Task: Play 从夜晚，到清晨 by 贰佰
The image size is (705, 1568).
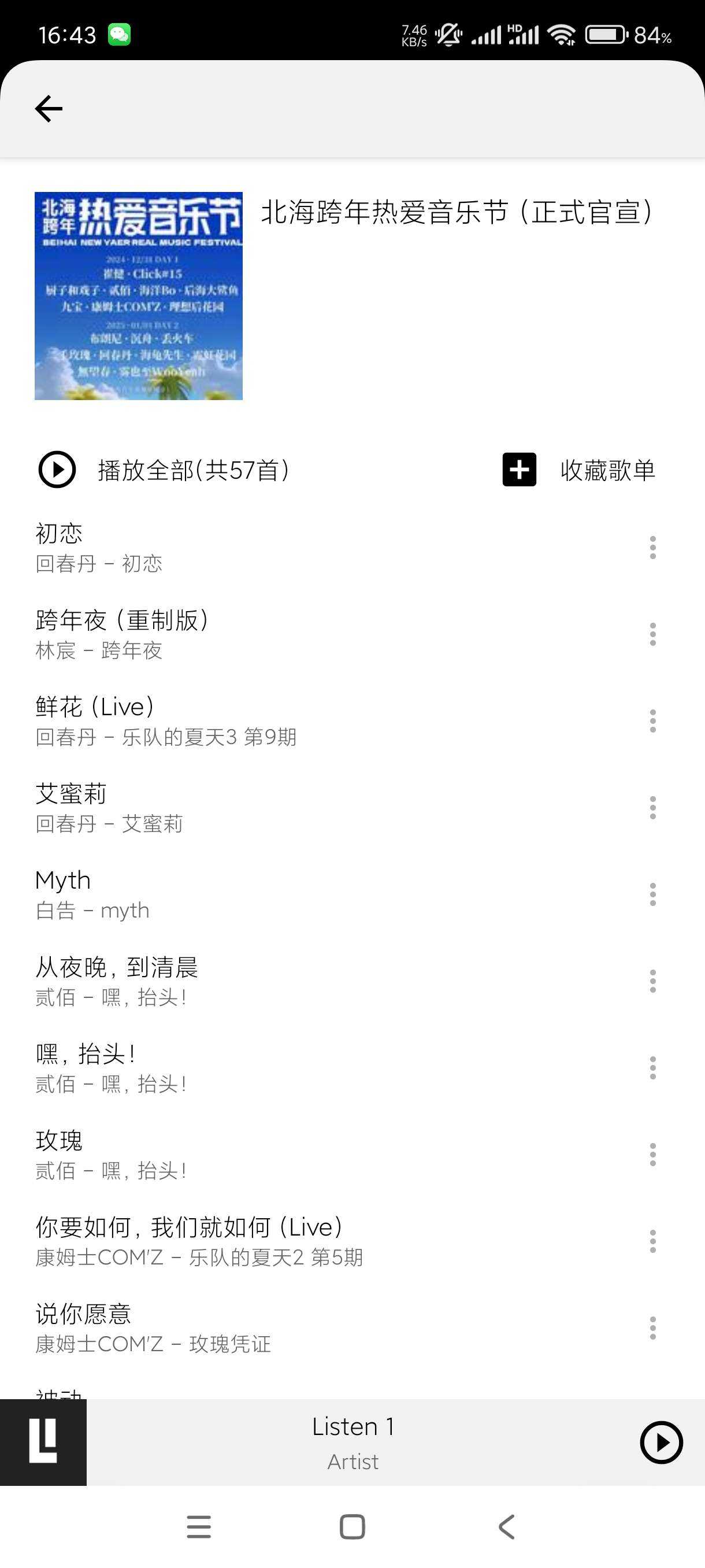Action: coord(328,981)
